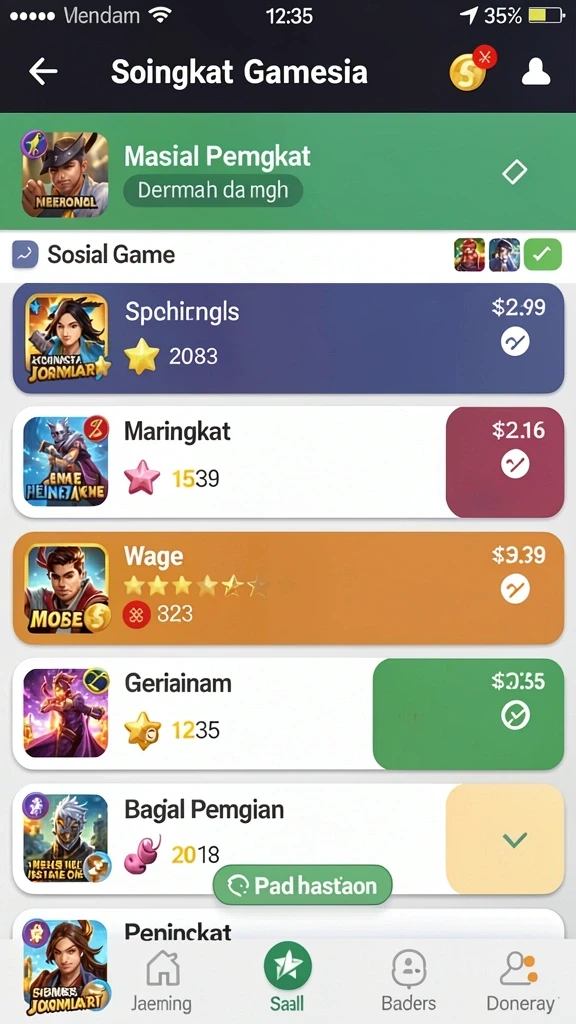Tap the Pad hastaon button
The height and width of the screenshot is (1024, 576).
pos(302,886)
